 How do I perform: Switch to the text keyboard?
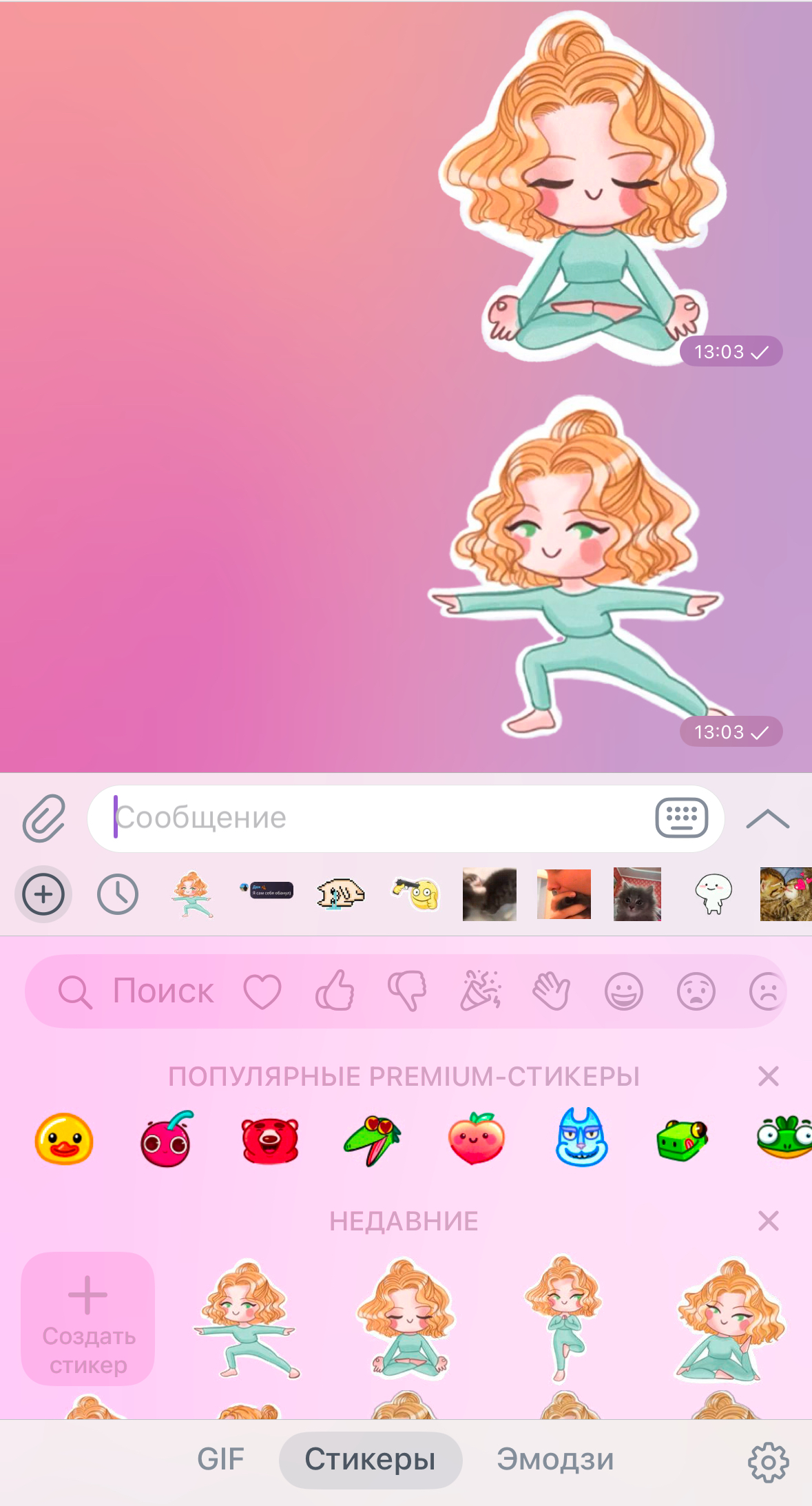pos(681,818)
